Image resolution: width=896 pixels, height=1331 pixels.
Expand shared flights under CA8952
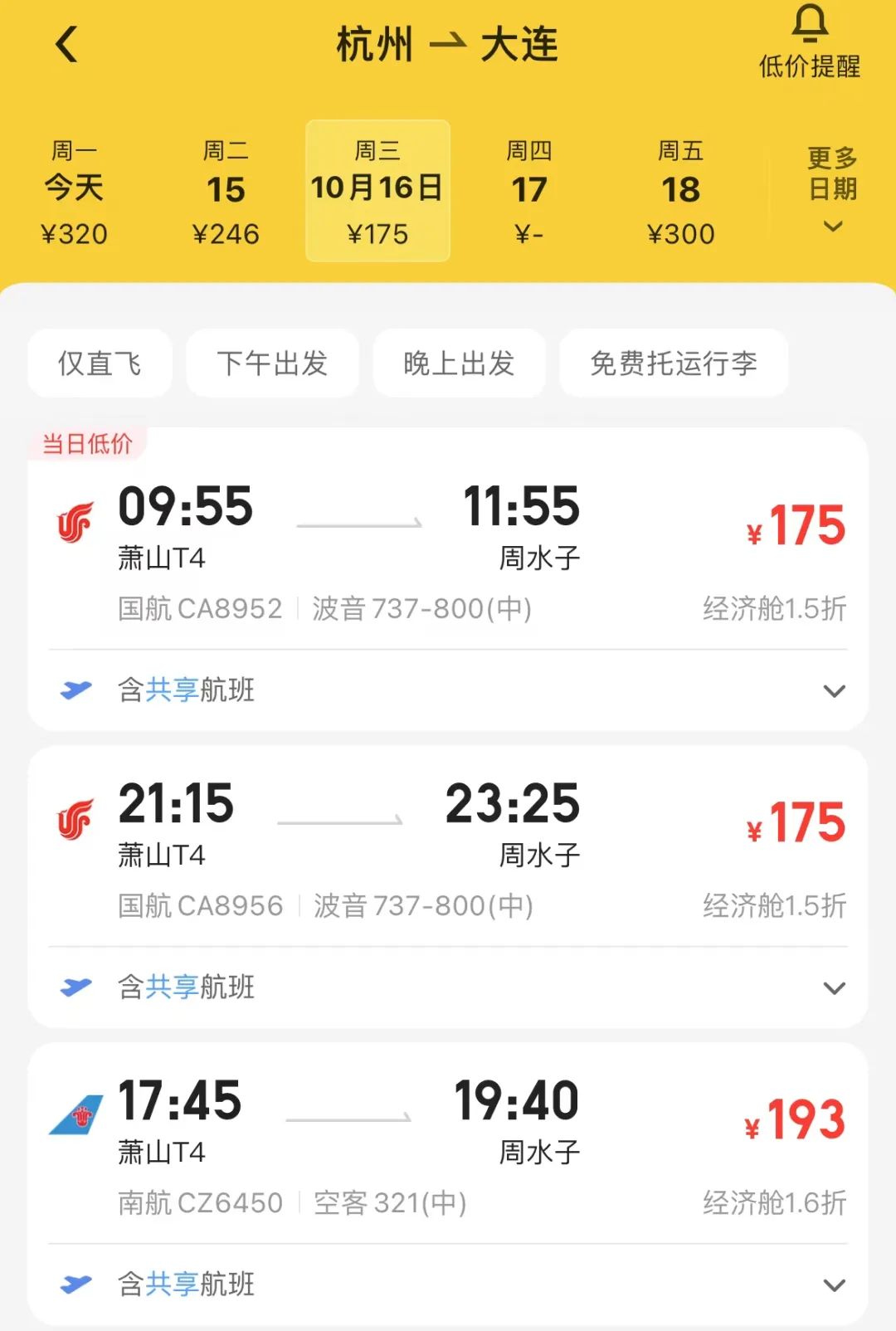(833, 690)
